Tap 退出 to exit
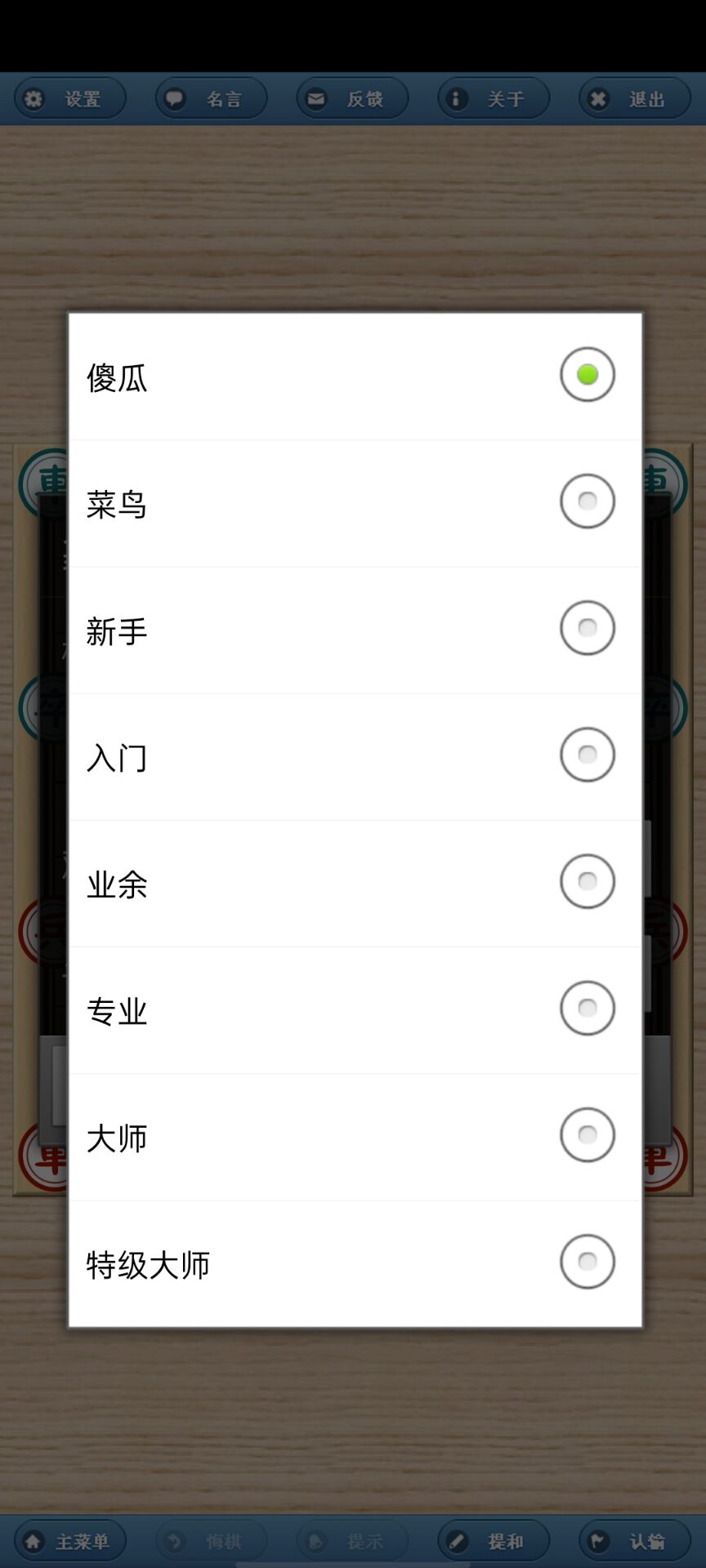 [x=635, y=99]
